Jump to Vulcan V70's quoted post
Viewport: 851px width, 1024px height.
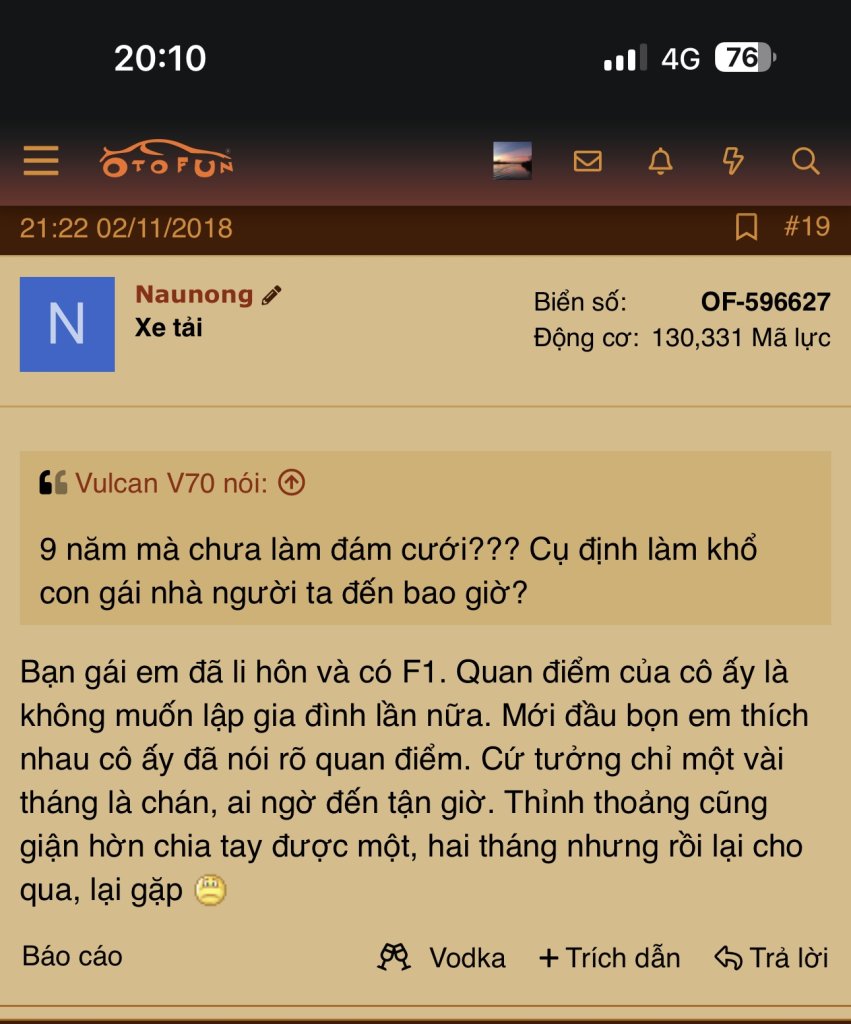click(x=291, y=483)
